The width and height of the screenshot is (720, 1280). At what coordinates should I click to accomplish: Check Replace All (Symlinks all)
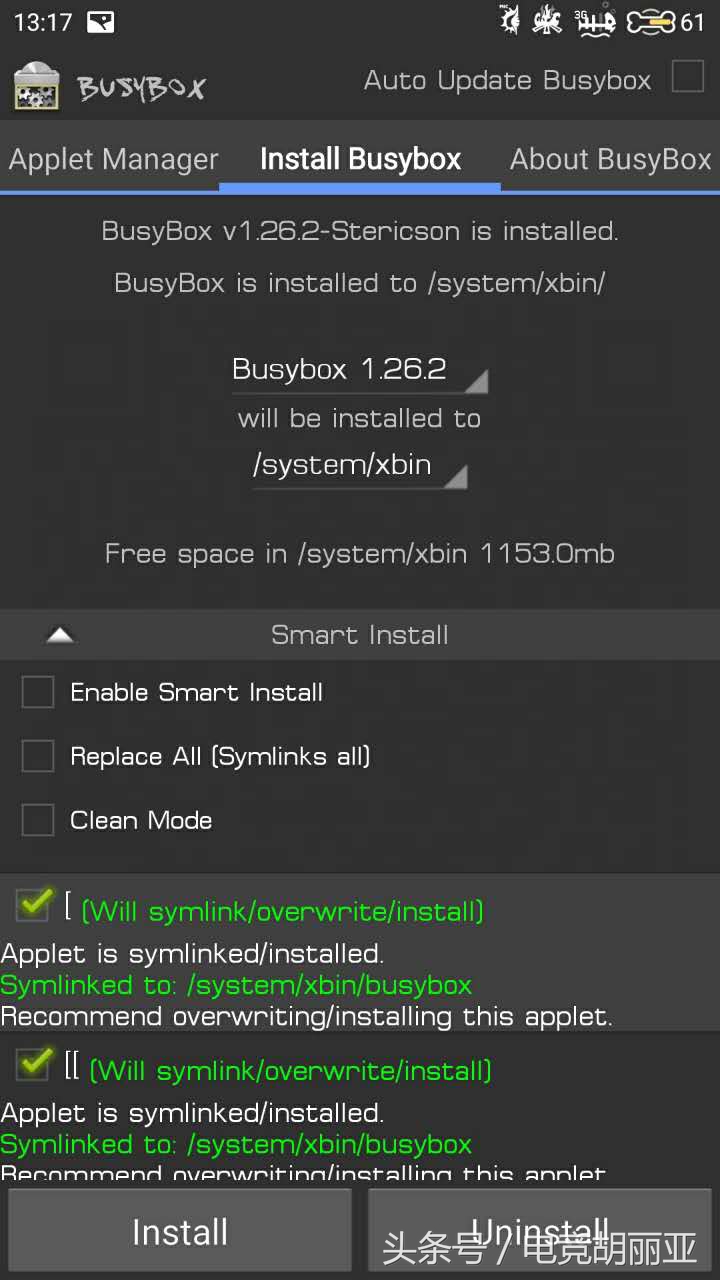pos(38,756)
